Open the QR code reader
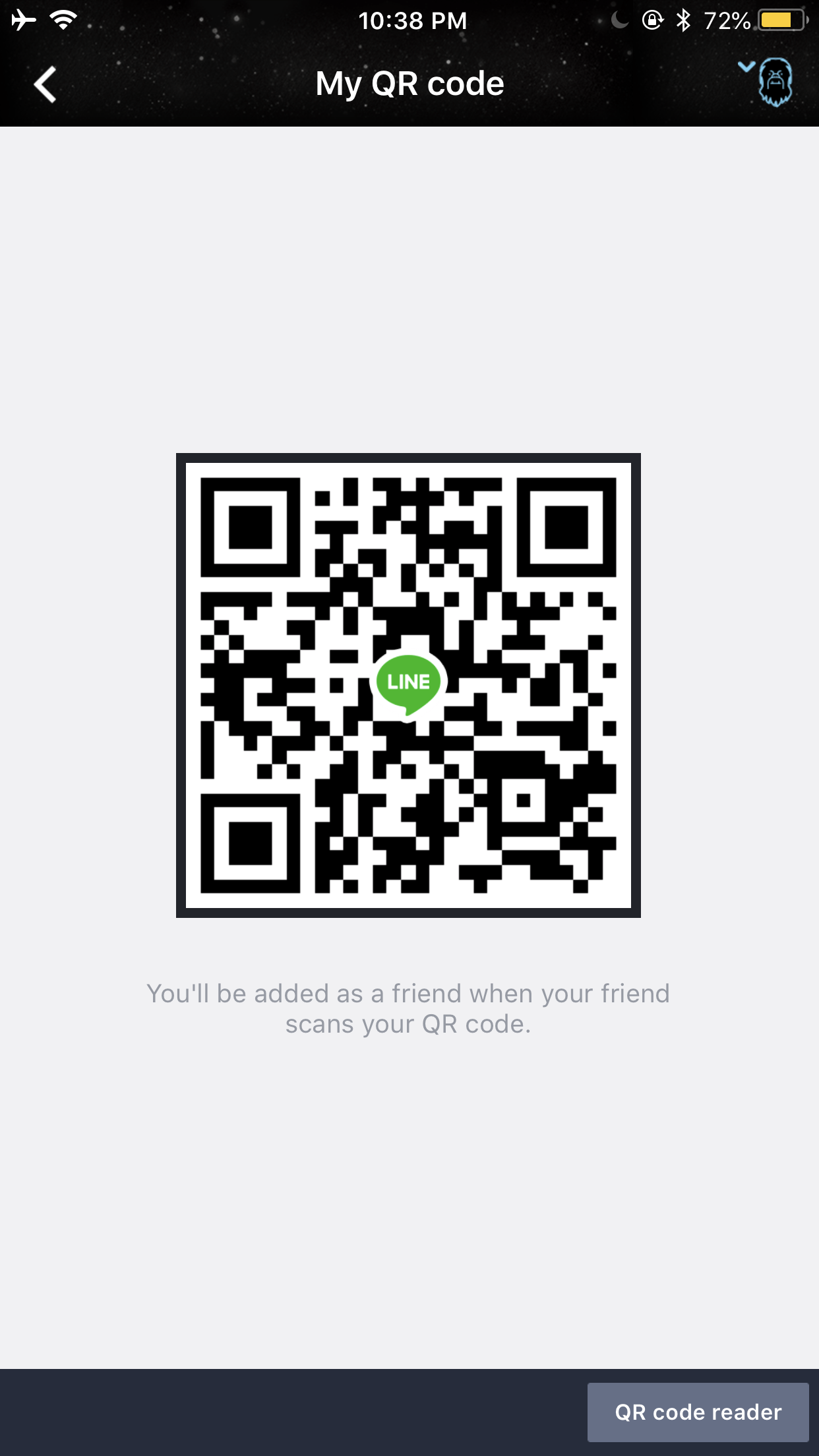Screen dimensions: 819x1456 698,1412
